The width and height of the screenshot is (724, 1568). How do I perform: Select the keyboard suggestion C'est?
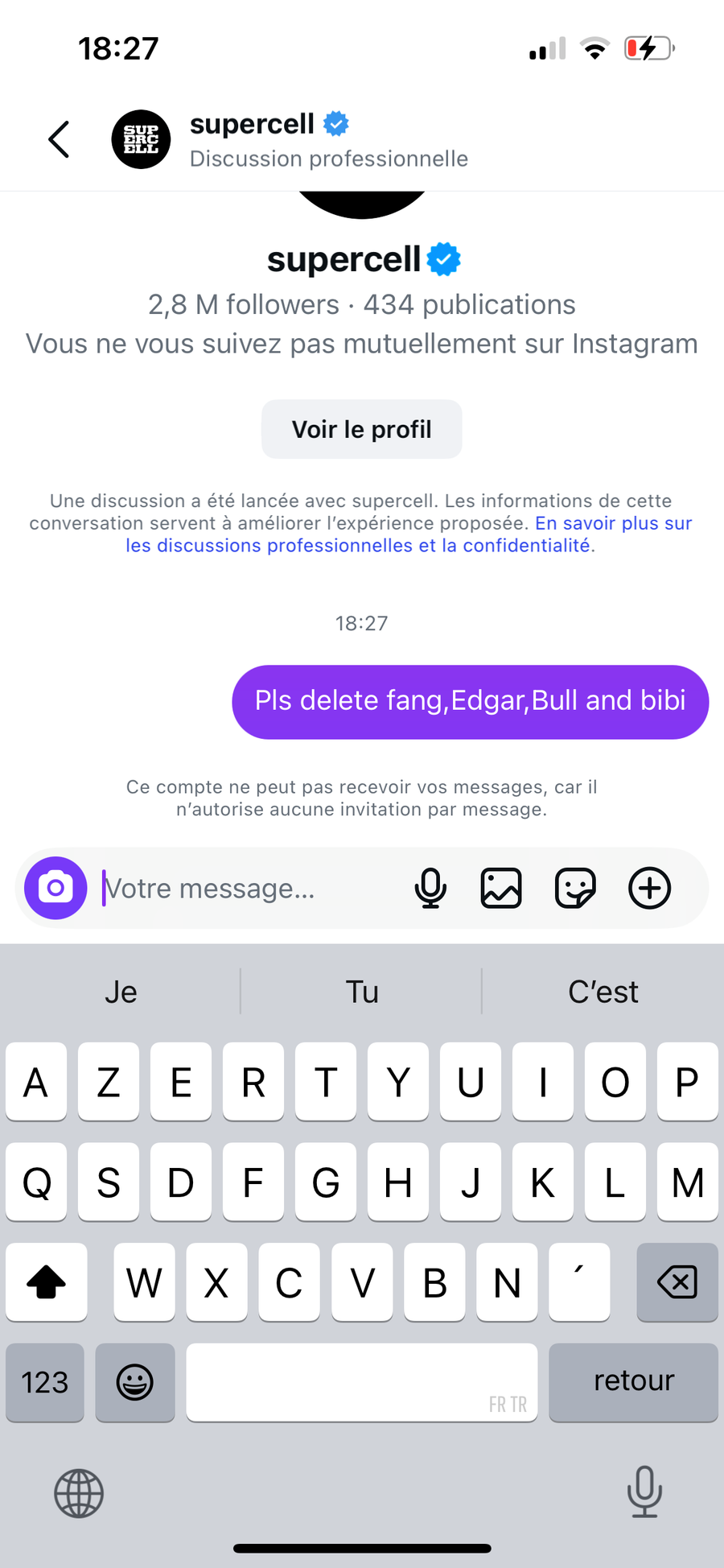point(603,992)
